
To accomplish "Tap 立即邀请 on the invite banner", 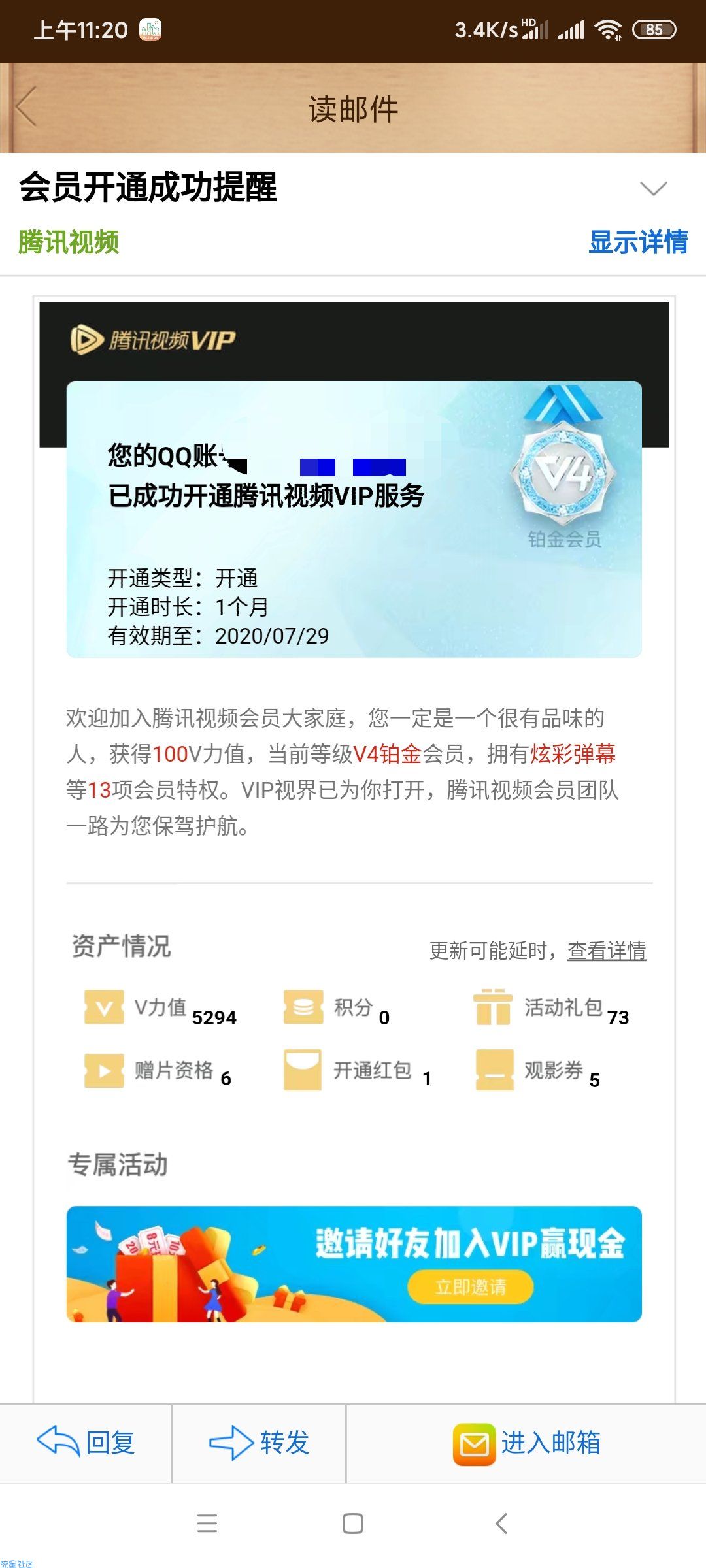I will tap(471, 1286).
